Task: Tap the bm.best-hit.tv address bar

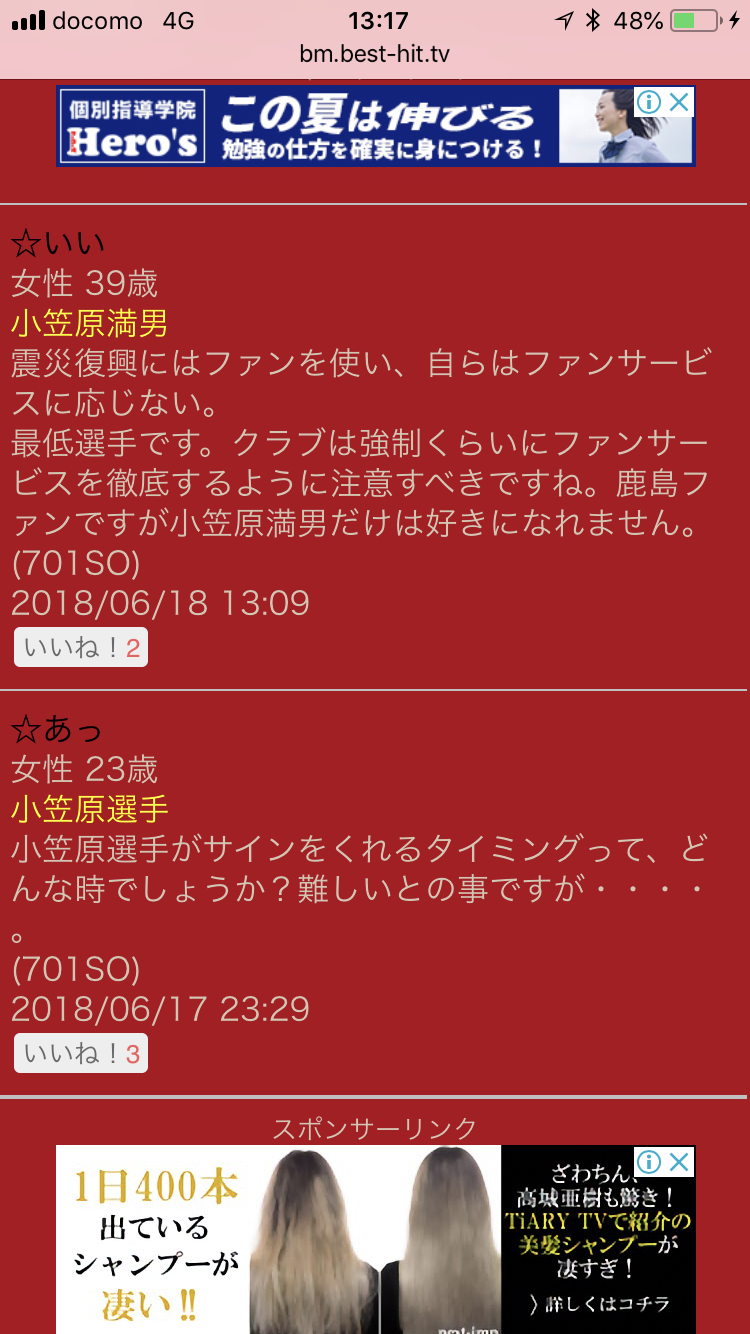Action: pyautogui.click(x=375, y=54)
